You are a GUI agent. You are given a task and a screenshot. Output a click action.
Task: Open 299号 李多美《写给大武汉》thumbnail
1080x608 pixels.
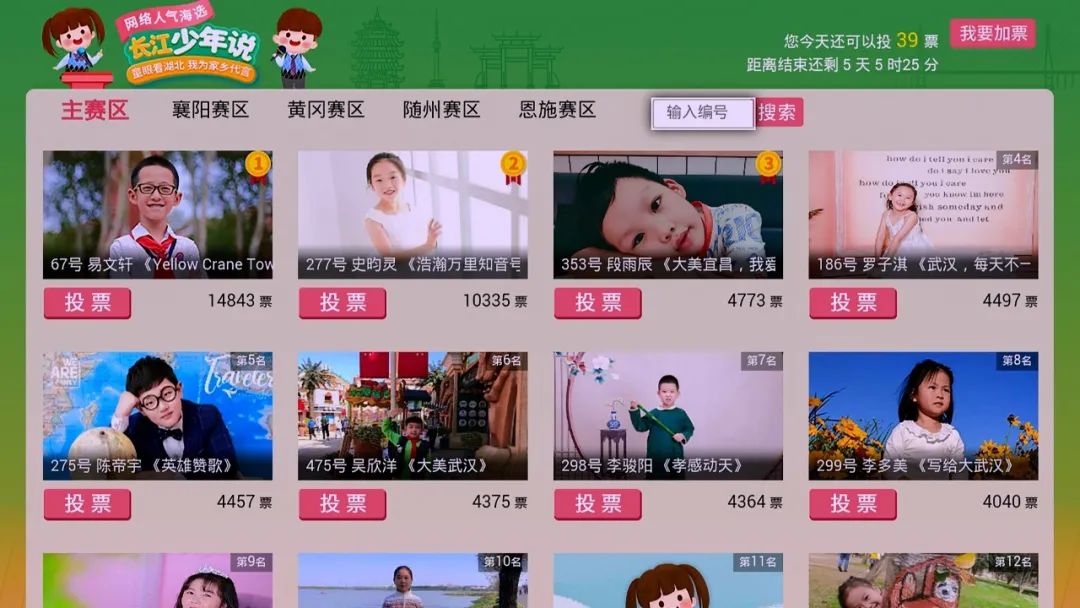923,414
